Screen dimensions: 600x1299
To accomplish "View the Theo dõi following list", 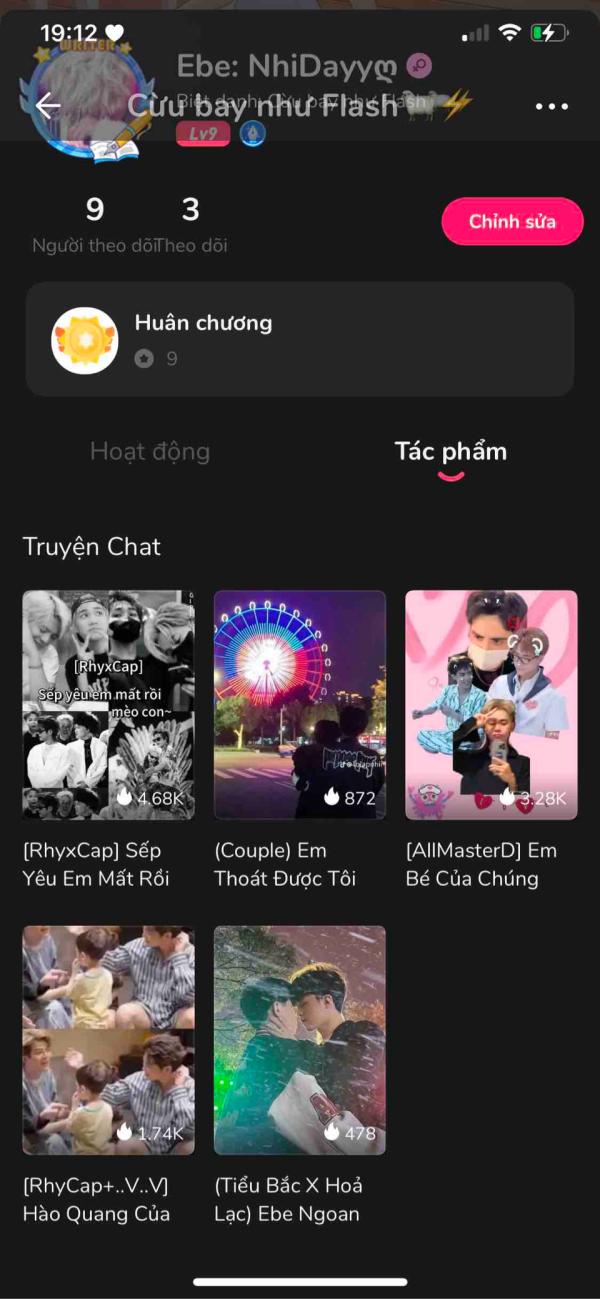I will pyautogui.click(x=191, y=224).
